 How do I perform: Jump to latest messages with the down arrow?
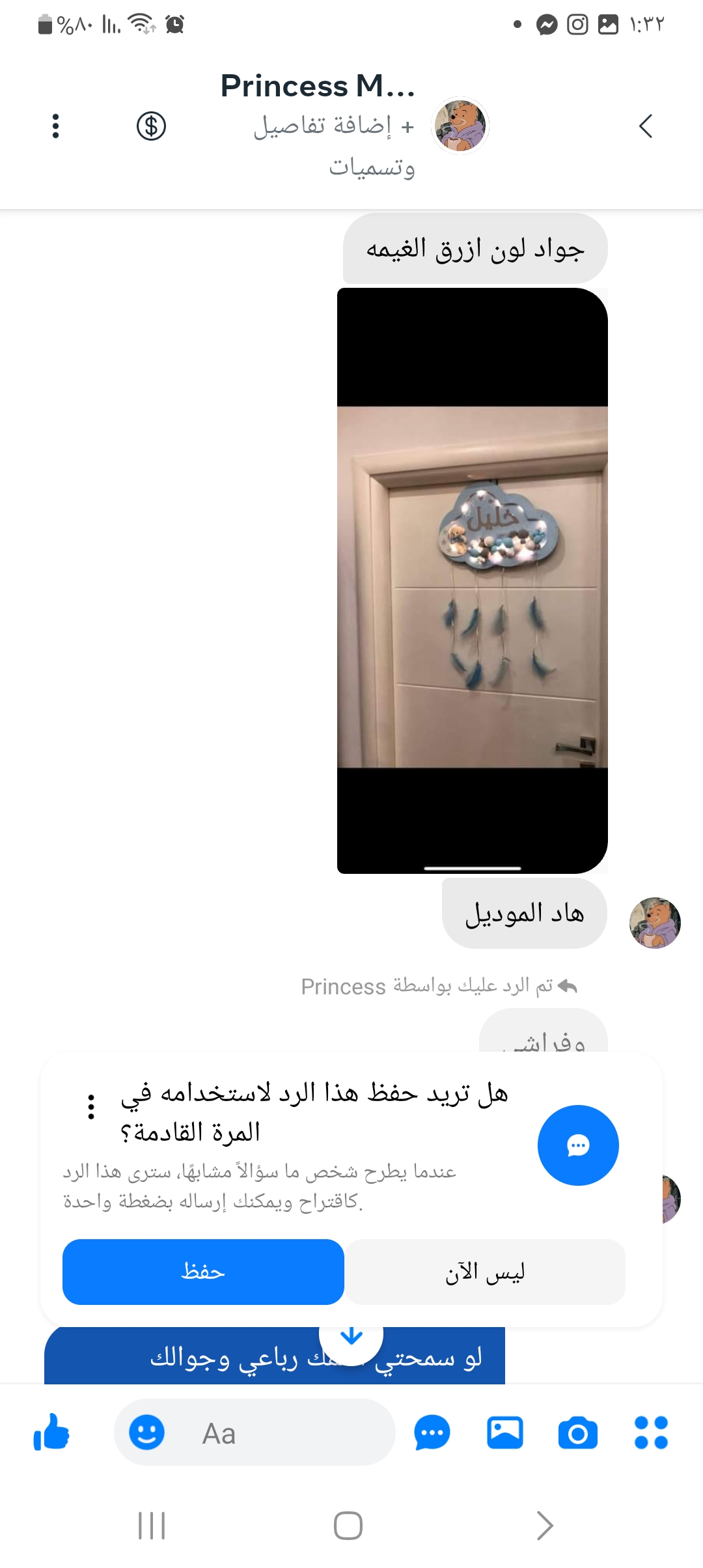click(351, 1336)
